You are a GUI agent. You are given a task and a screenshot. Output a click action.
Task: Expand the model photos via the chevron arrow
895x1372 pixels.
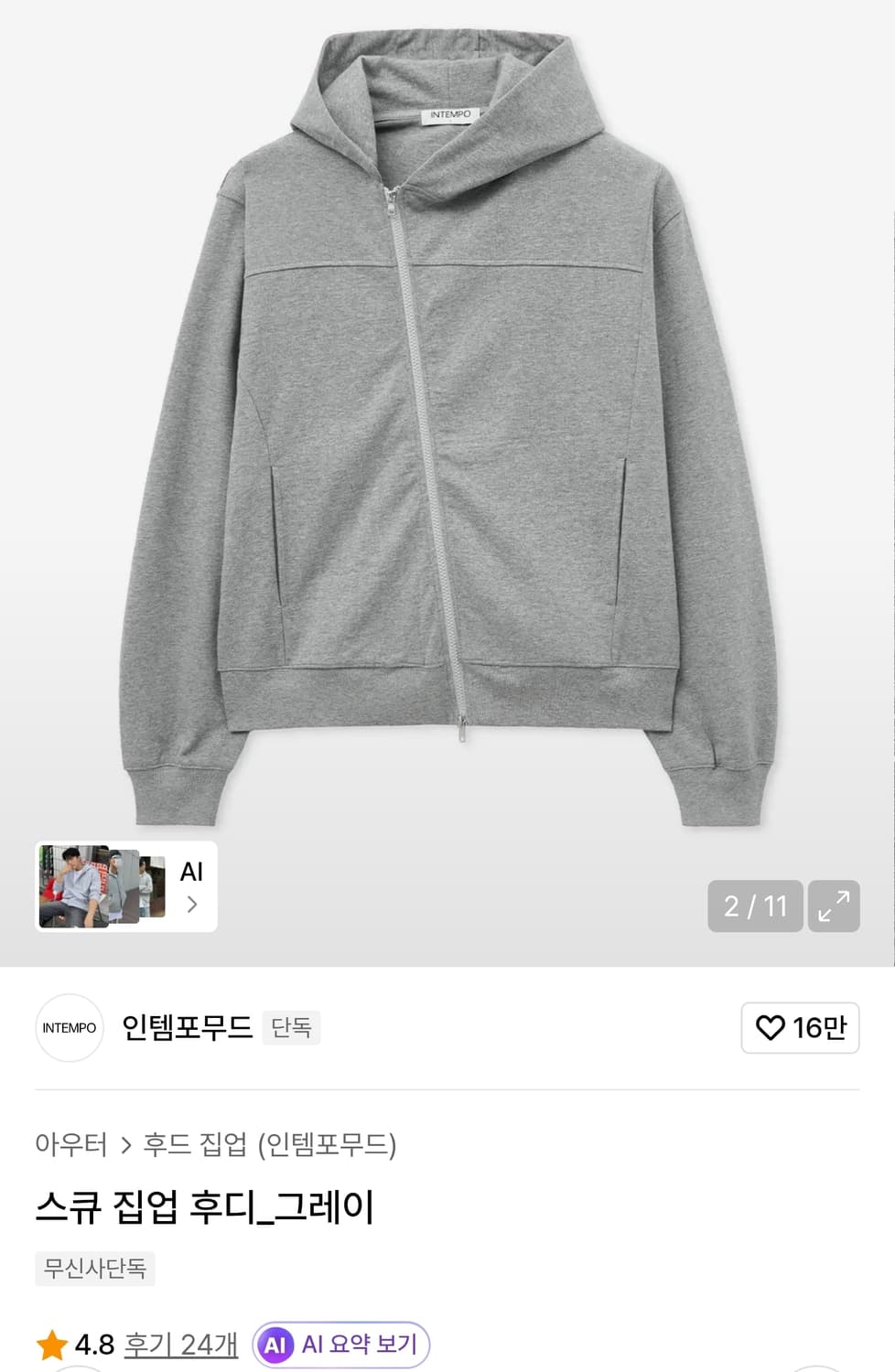191,905
